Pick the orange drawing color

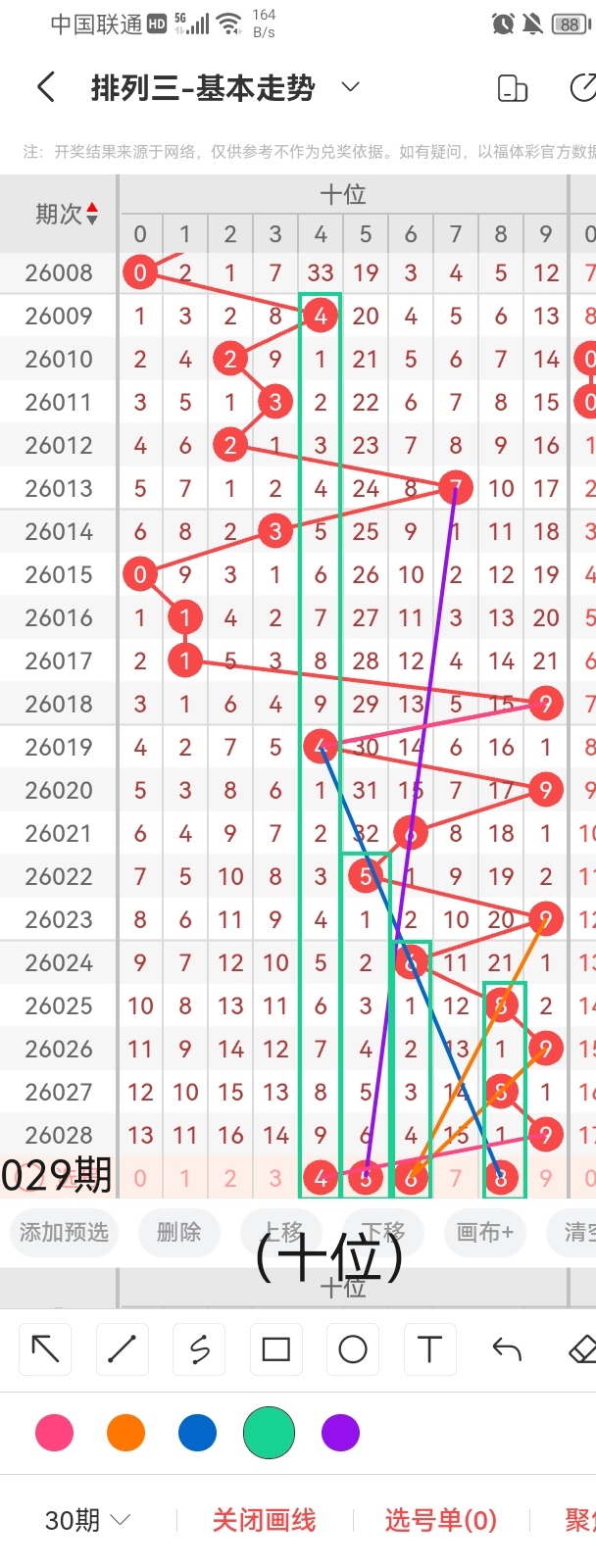click(125, 1433)
